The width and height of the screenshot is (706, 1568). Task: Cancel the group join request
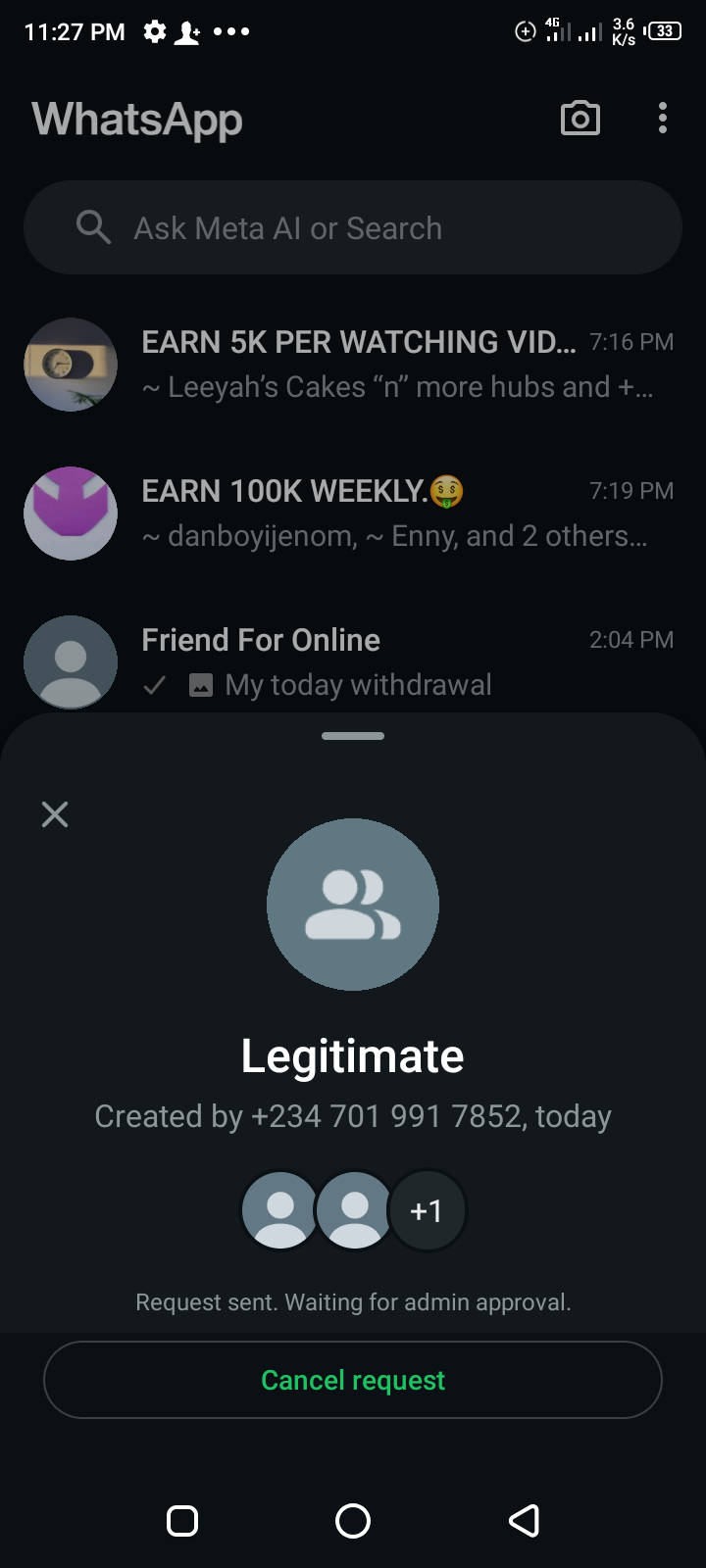[353, 1380]
